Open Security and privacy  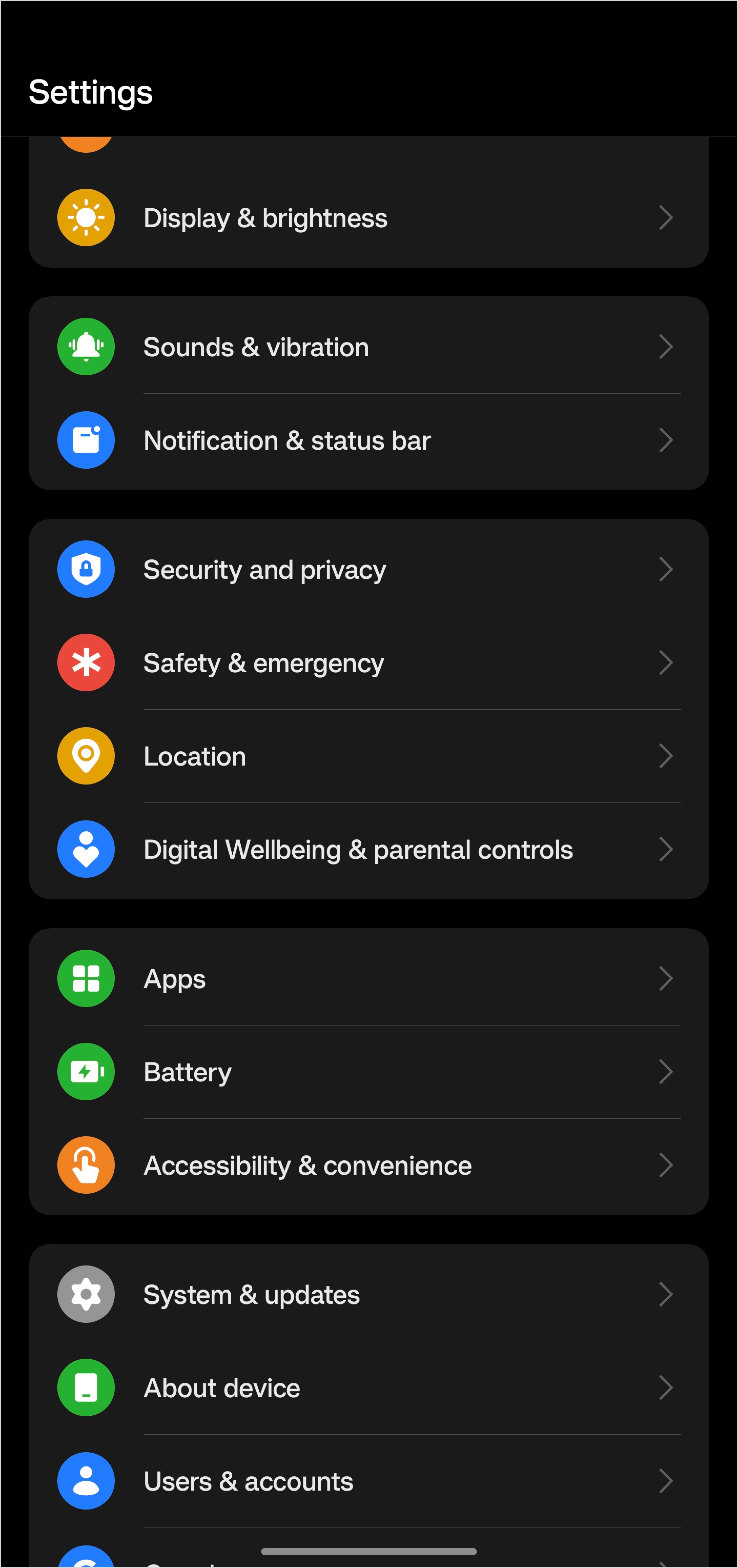(x=369, y=570)
